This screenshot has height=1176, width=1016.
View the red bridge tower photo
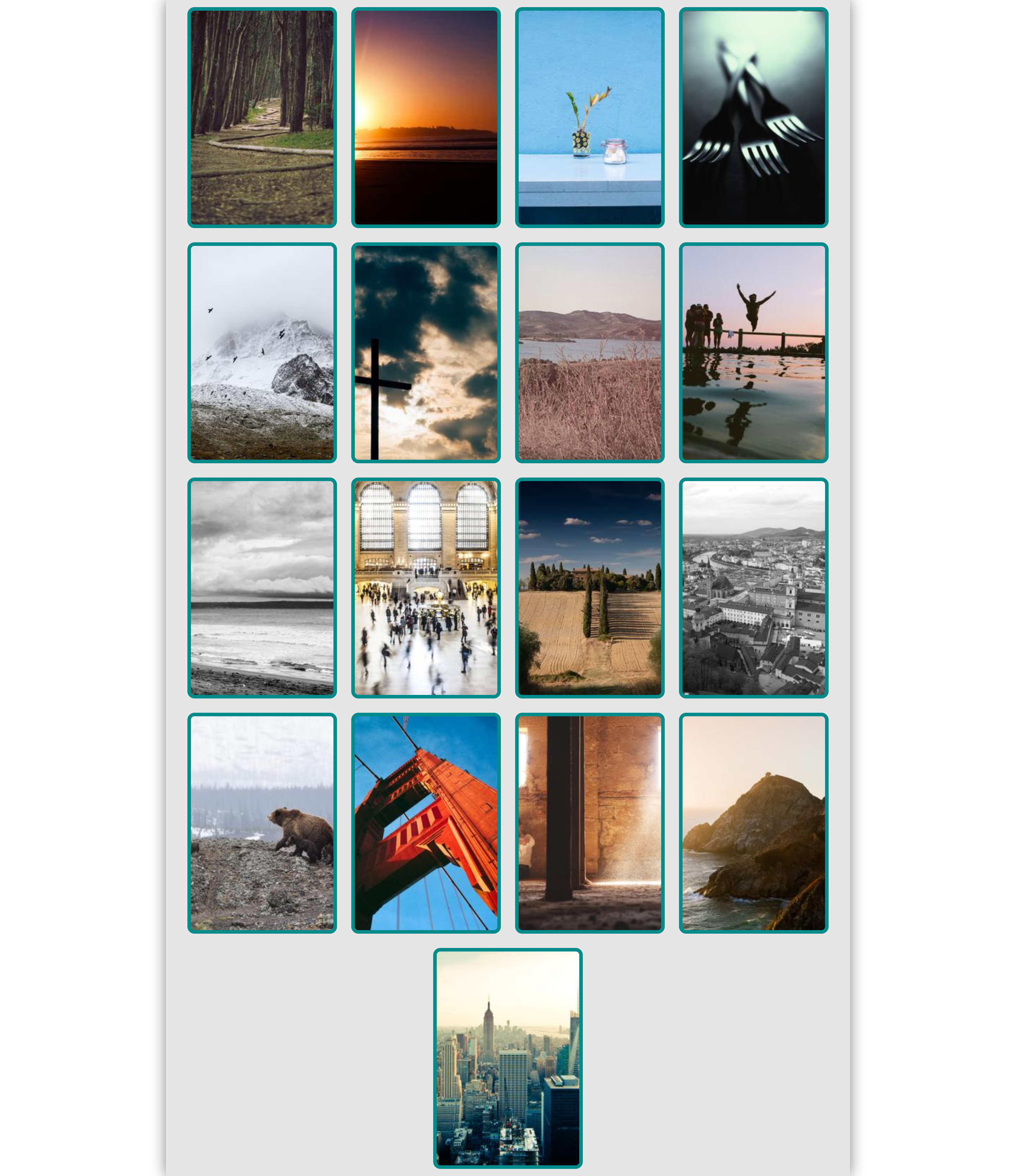pyautogui.click(x=425, y=823)
